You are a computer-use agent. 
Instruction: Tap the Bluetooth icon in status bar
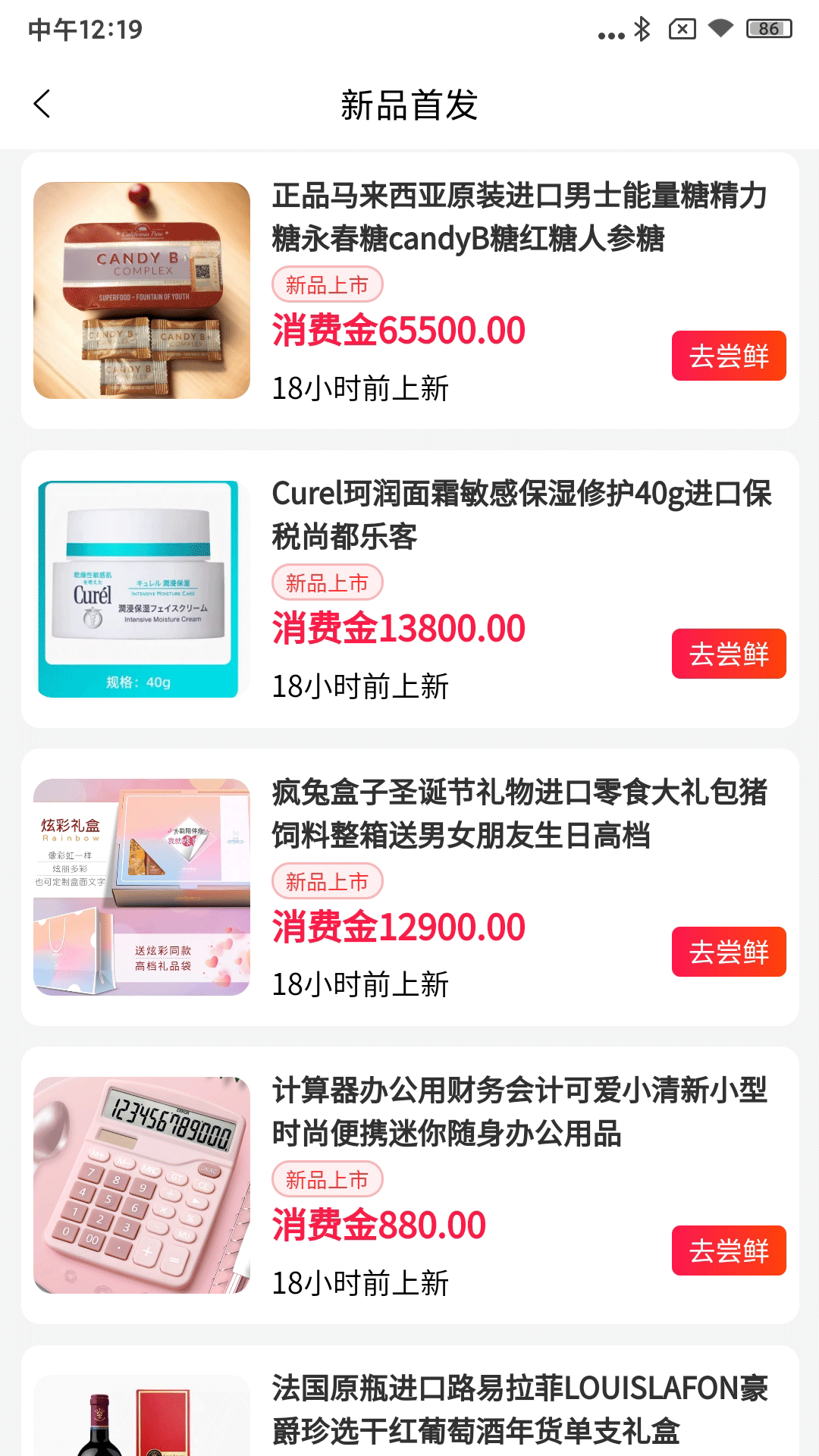pos(641,30)
